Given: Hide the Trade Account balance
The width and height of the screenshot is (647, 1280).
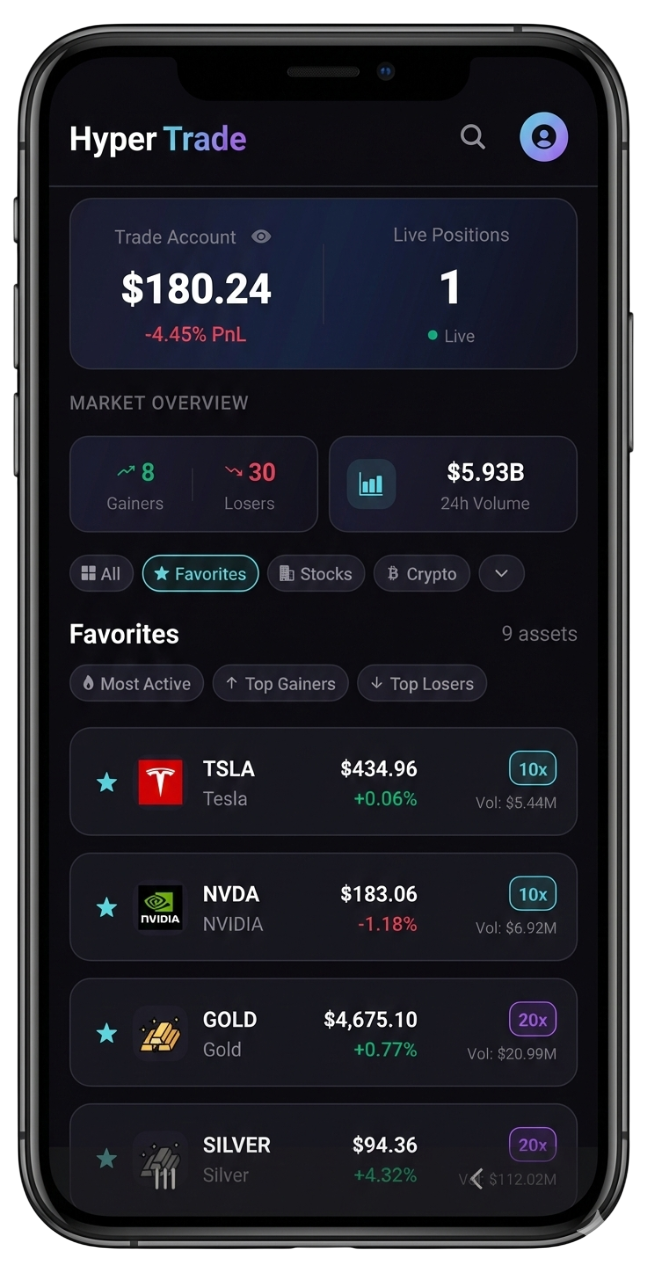Looking at the screenshot, I should [x=261, y=237].
